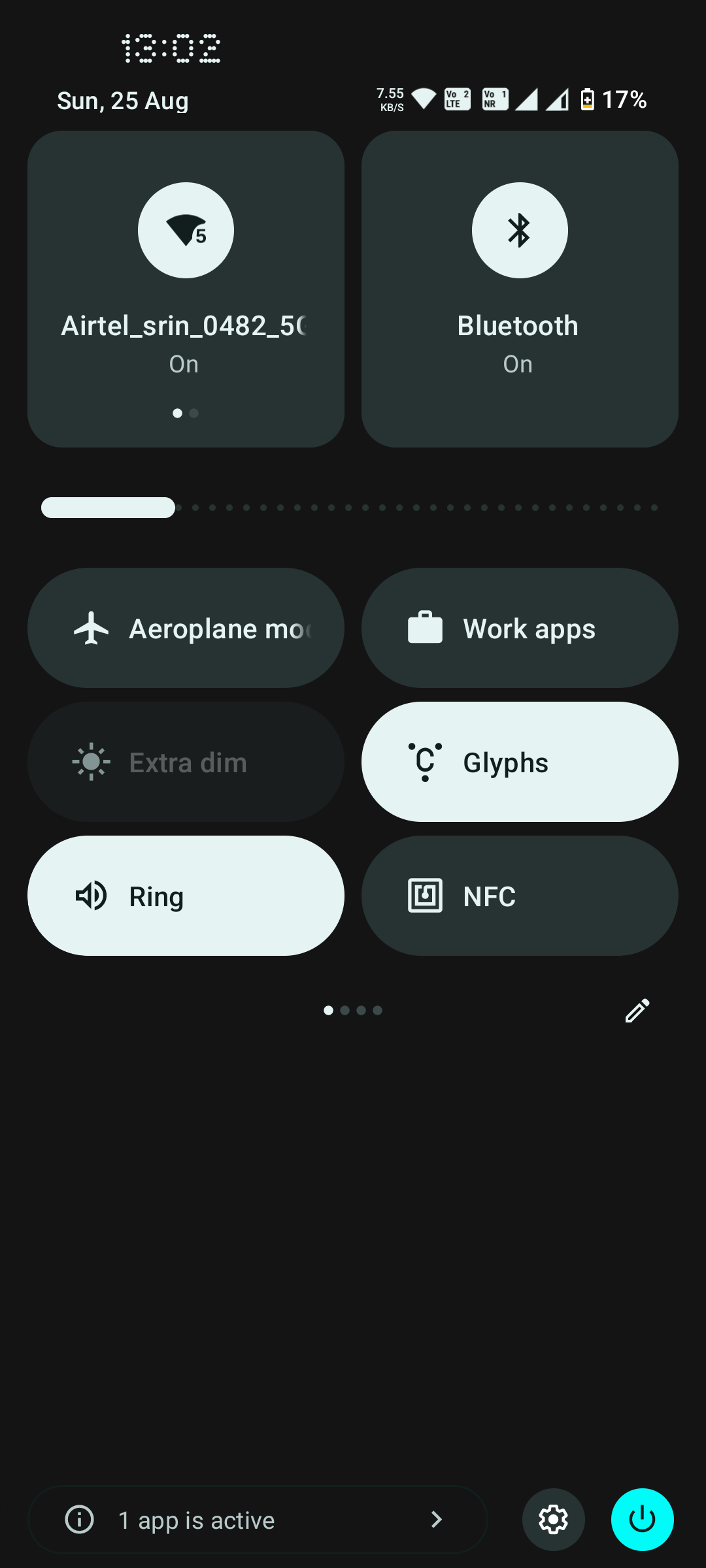Edit quick settings tiles with pencil
Screen dimensions: 706x1568
click(637, 1011)
